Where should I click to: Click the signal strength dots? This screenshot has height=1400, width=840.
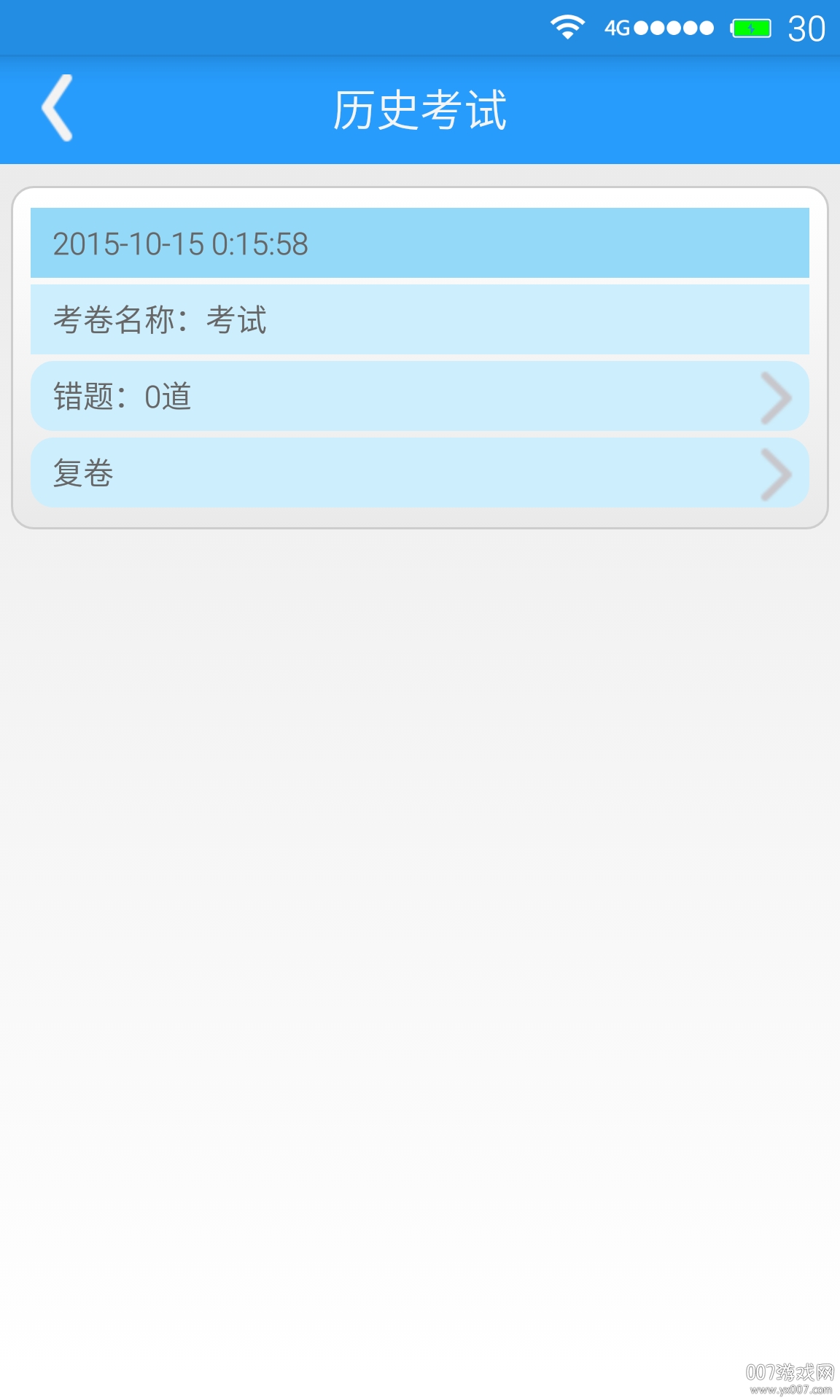[674, 29]
